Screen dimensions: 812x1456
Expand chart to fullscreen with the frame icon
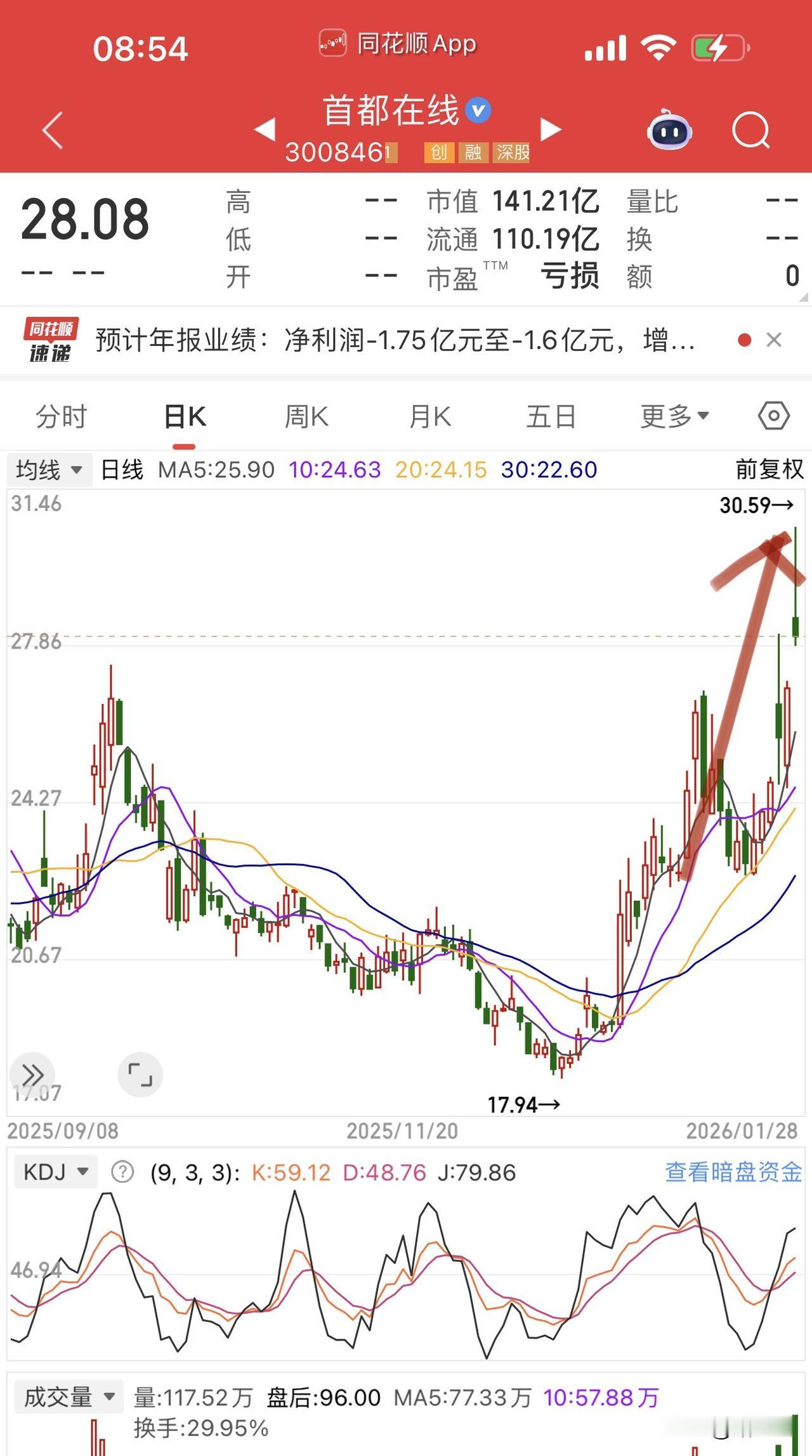[141, 1075]
